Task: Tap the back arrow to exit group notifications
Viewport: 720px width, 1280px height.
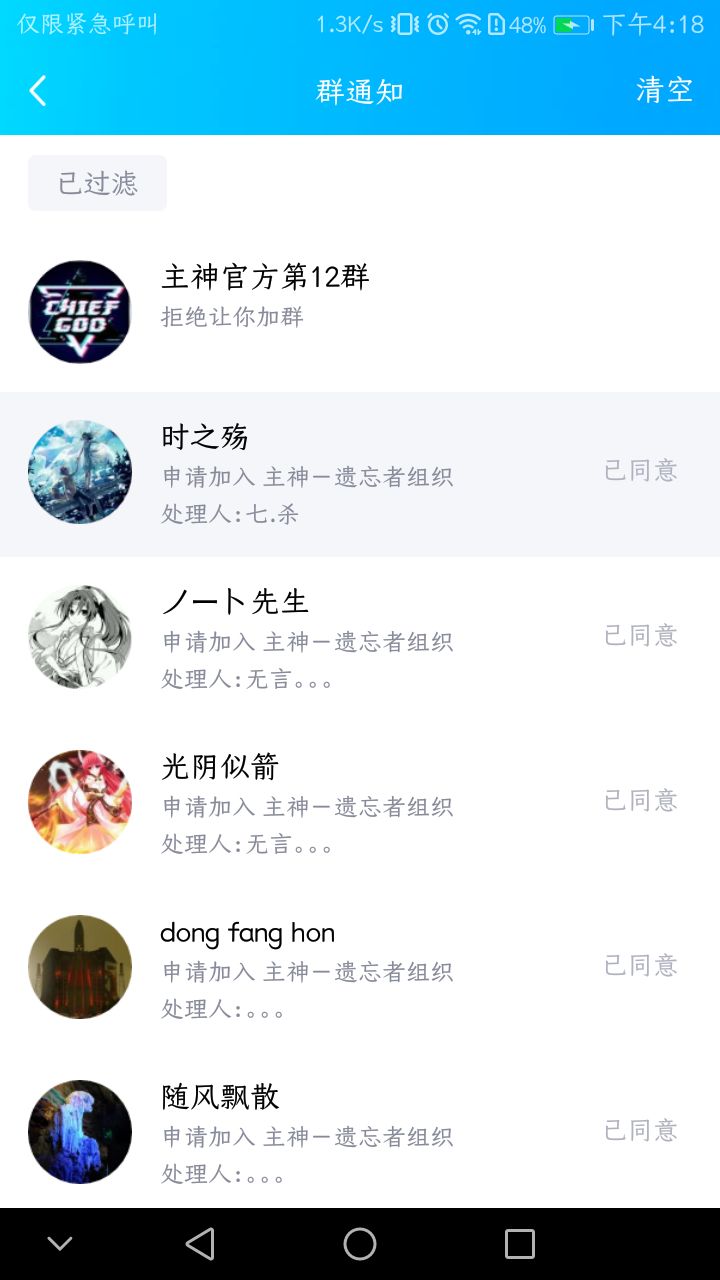Action: 37,90
